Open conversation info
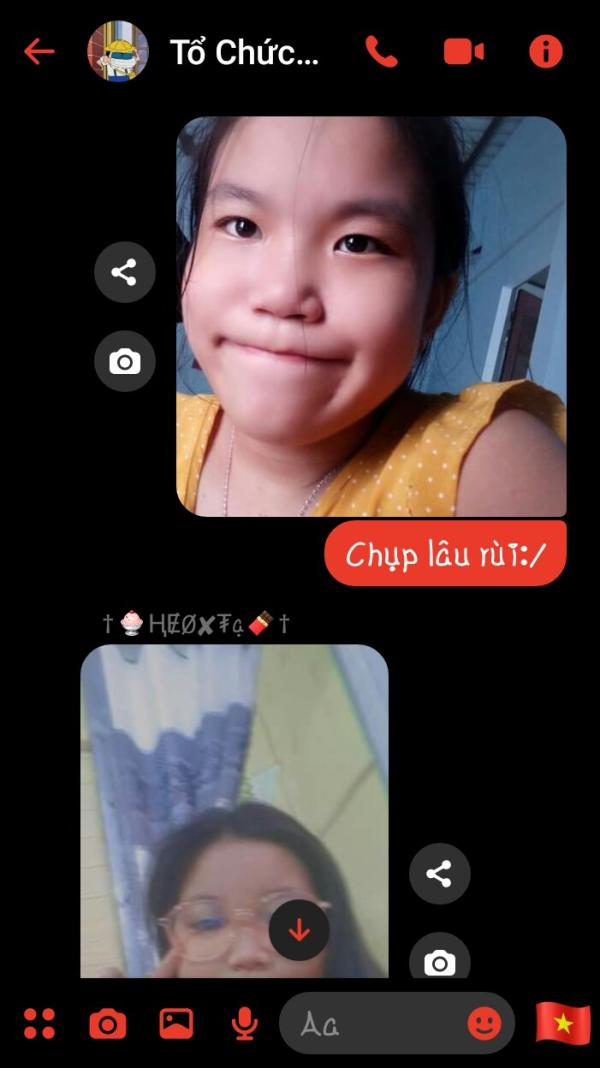 (x=546, y=51)
